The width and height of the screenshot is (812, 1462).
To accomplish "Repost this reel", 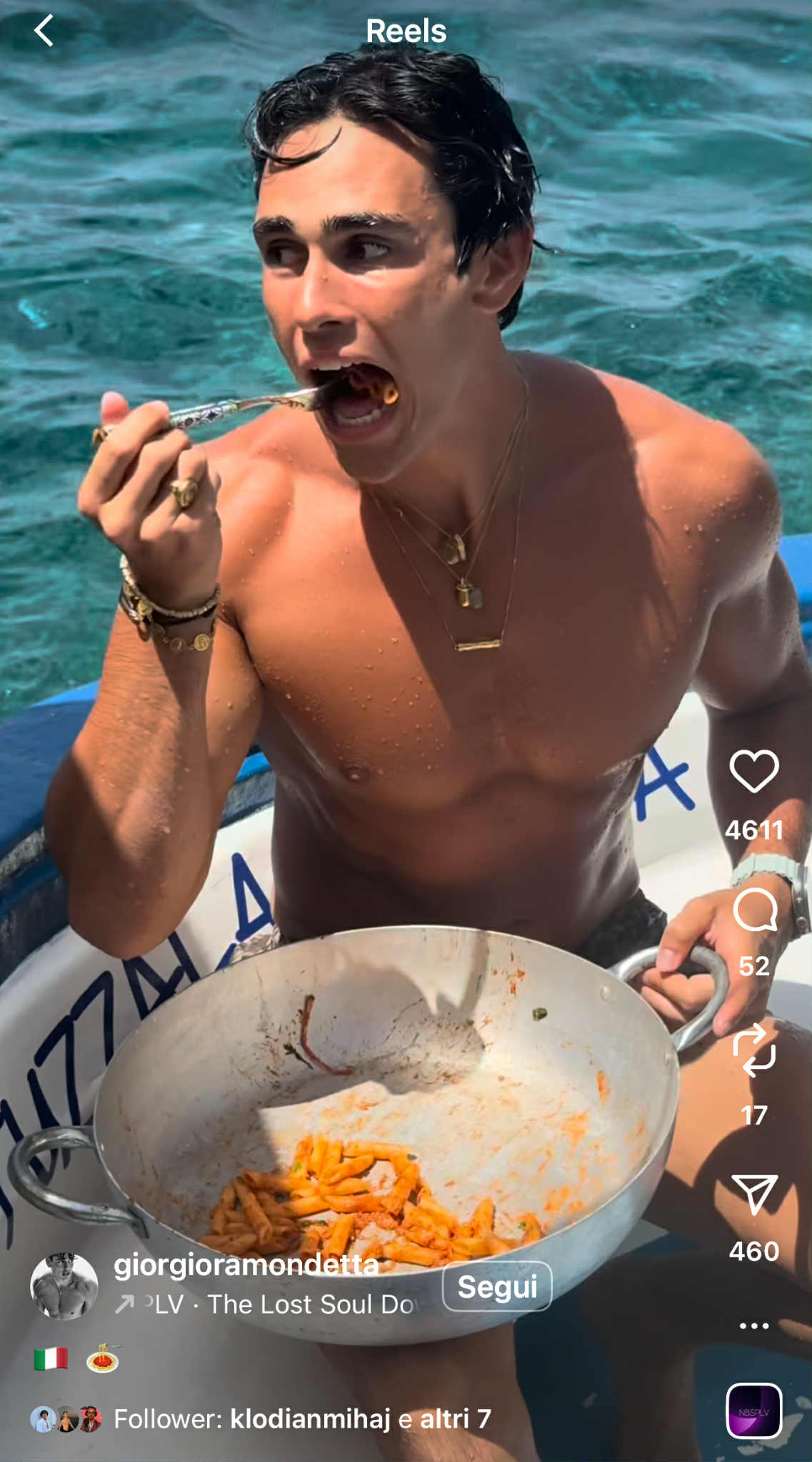I will pos(754,1050).
